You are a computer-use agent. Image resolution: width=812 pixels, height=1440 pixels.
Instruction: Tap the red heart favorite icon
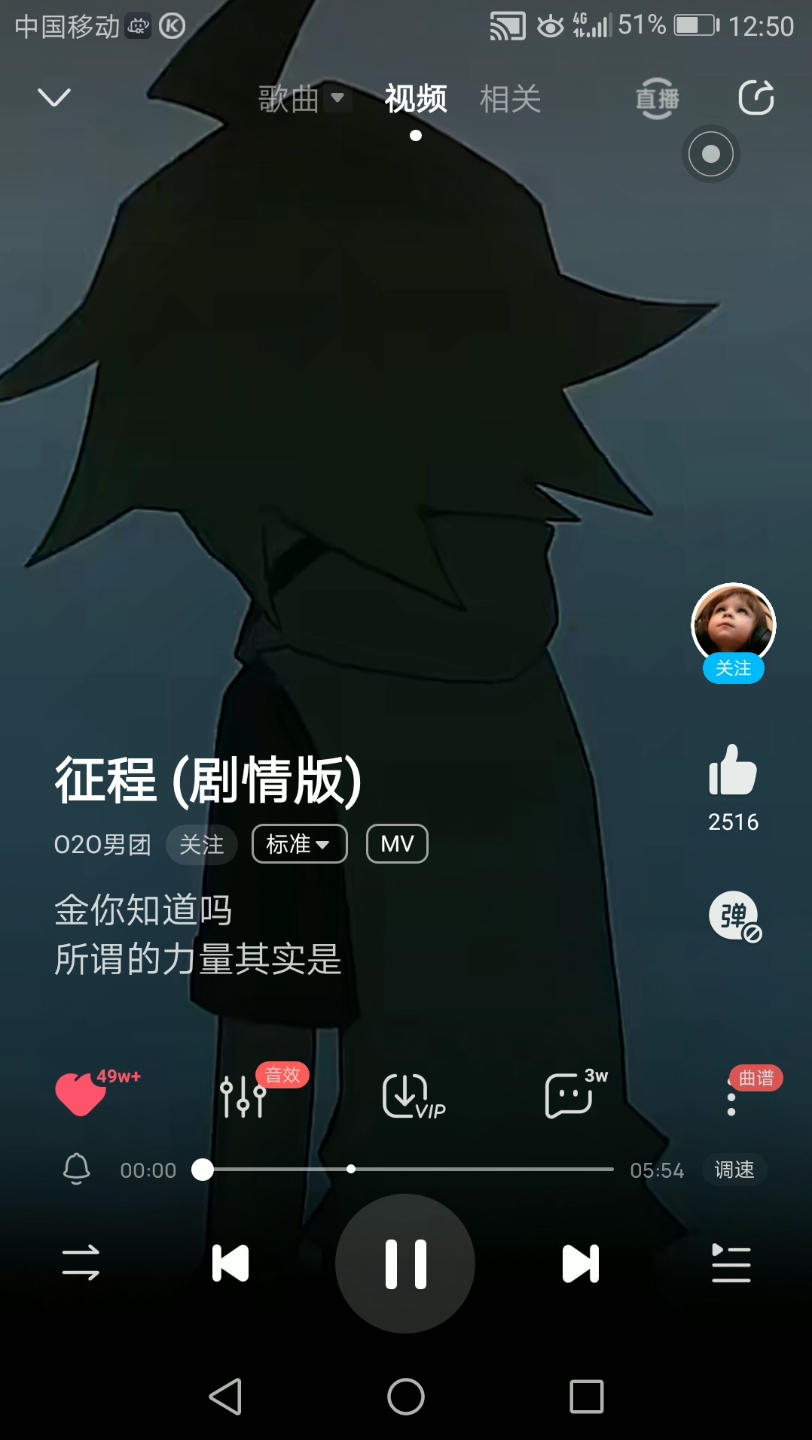click(x=80, y=1094)
